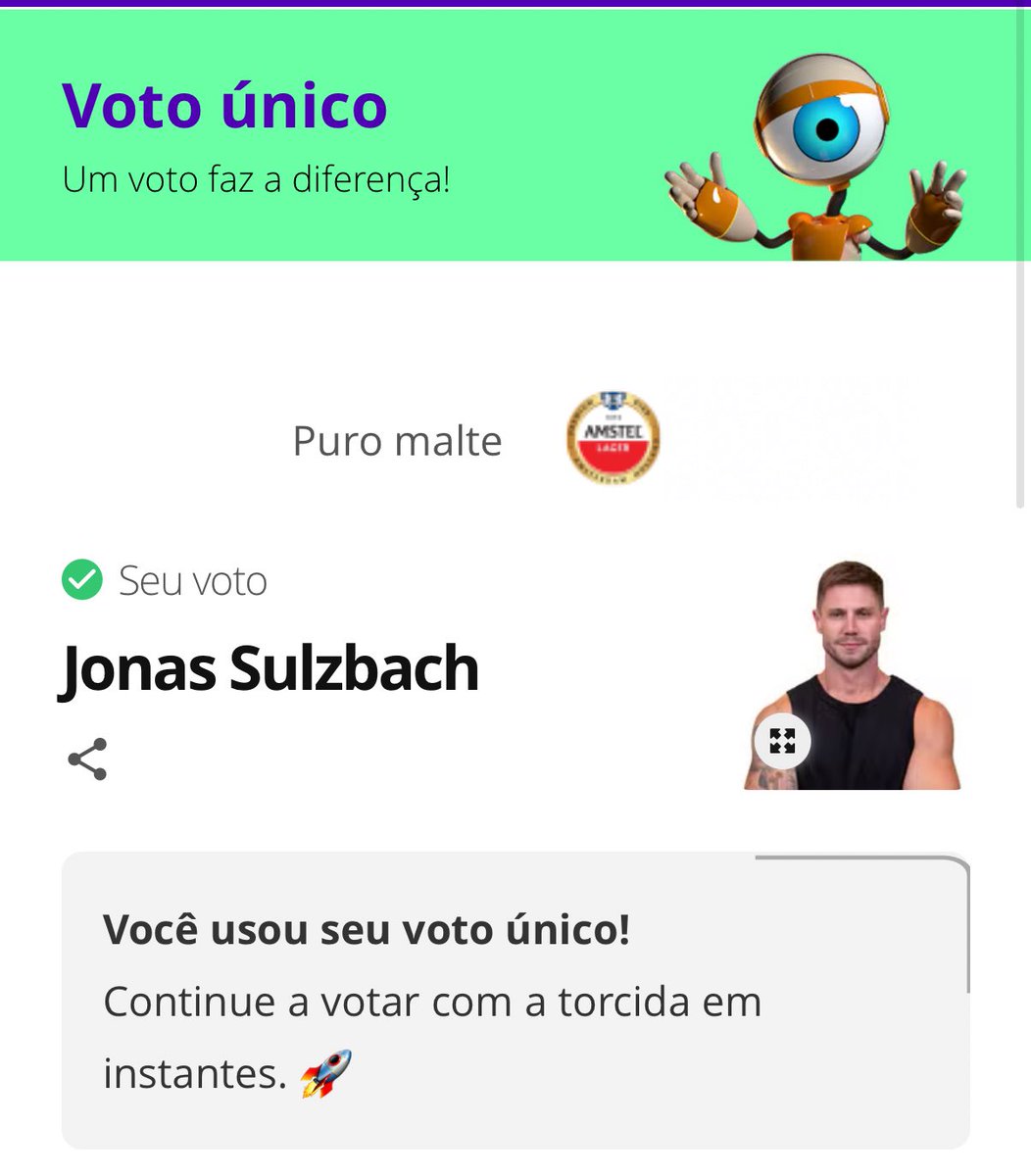
Task: Share your vote for Jonas Sulzbach
Action: (x=87, y=759)
